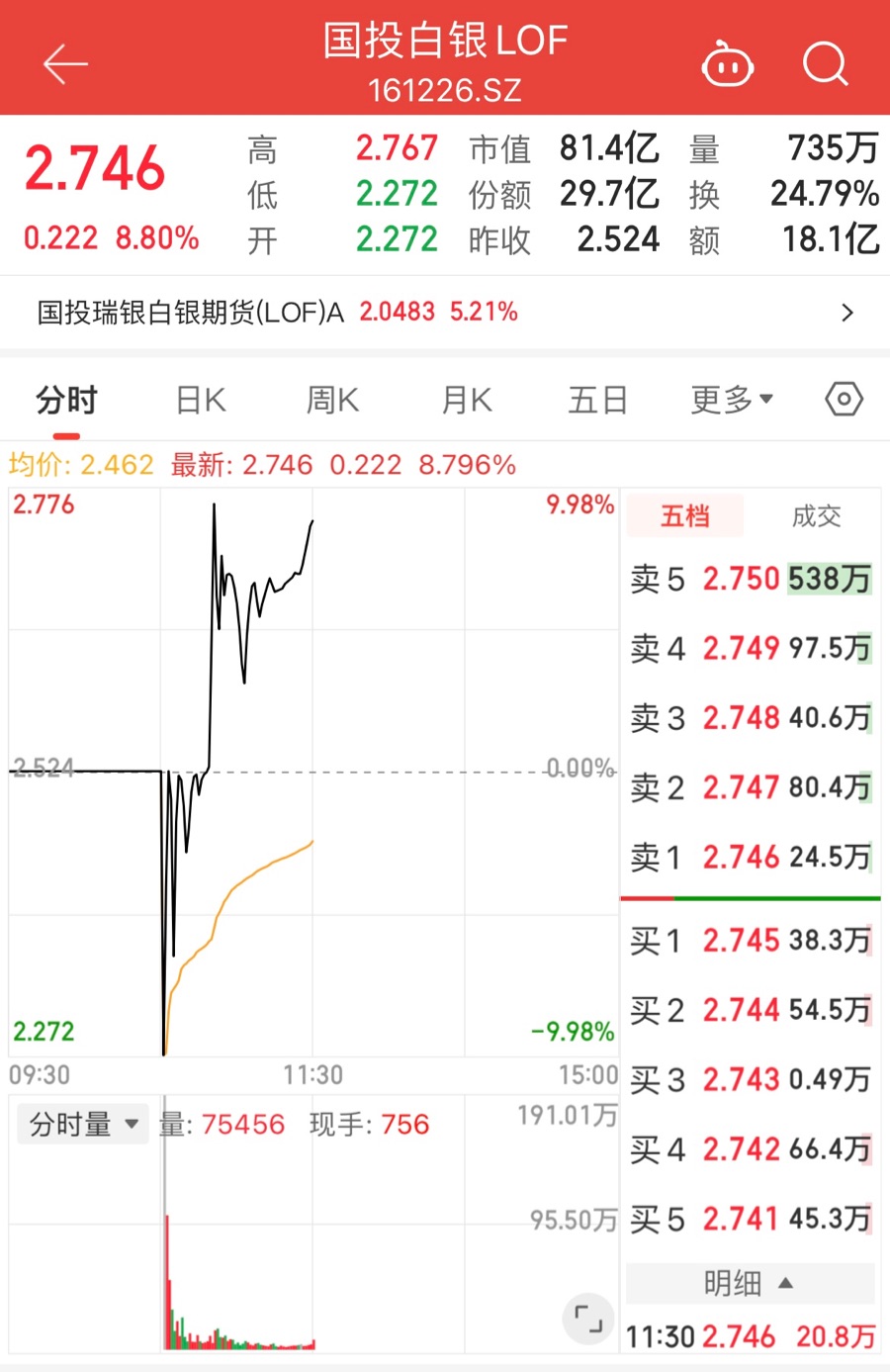Select the 五档 tab
The height and width of the screenshot is (1372, 890).
click(x=685, y=516)
